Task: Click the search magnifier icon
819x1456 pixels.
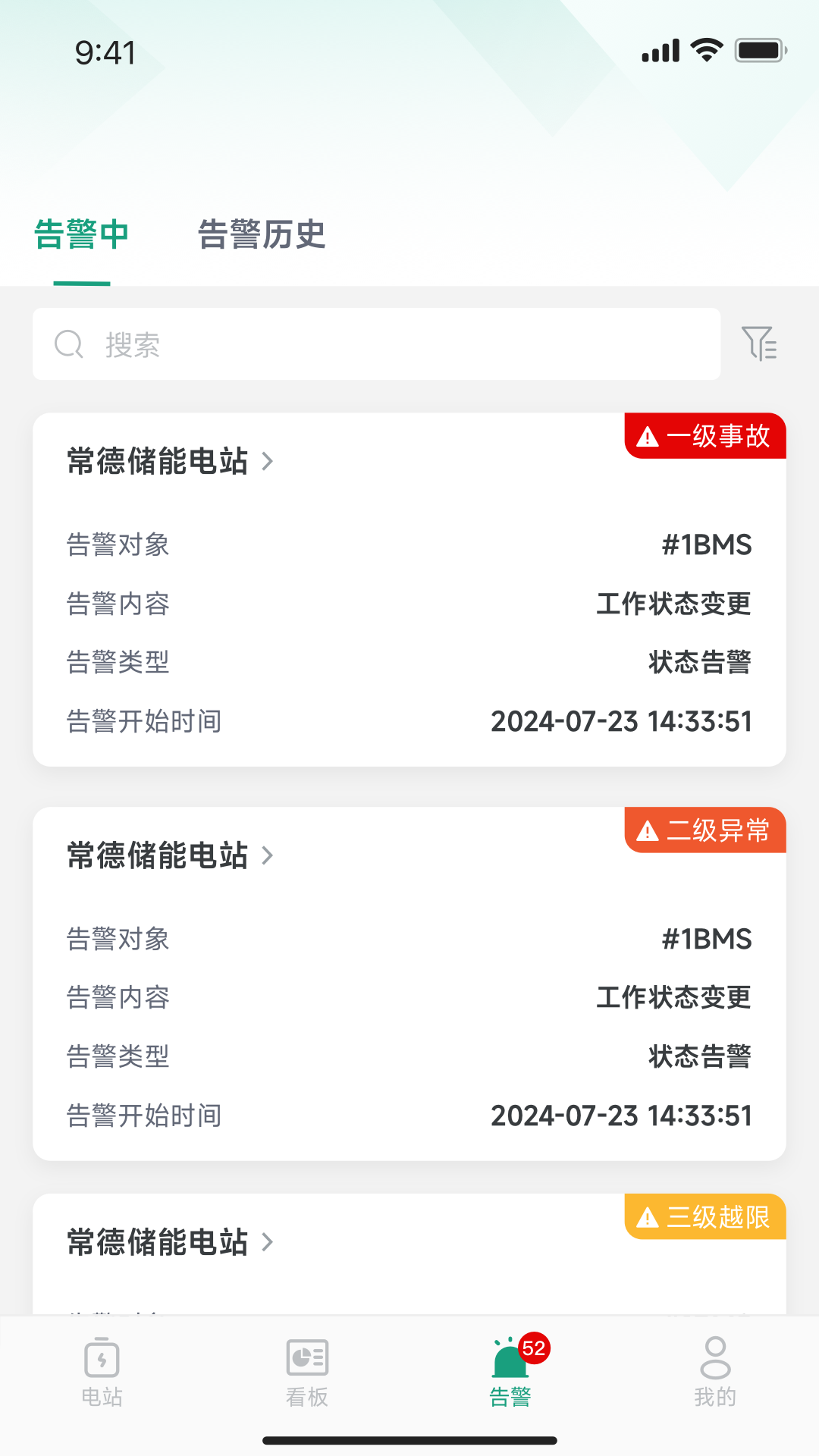Action: [x=69, y=344]
